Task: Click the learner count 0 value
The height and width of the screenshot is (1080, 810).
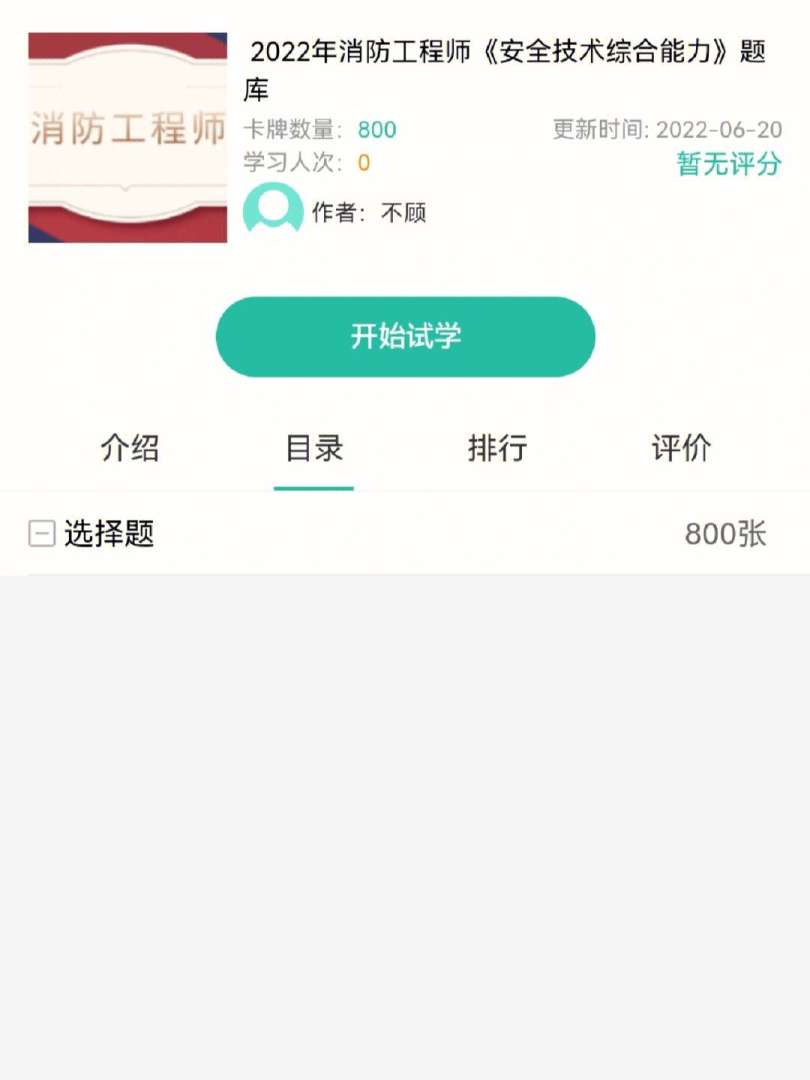Action: (363, 163)
